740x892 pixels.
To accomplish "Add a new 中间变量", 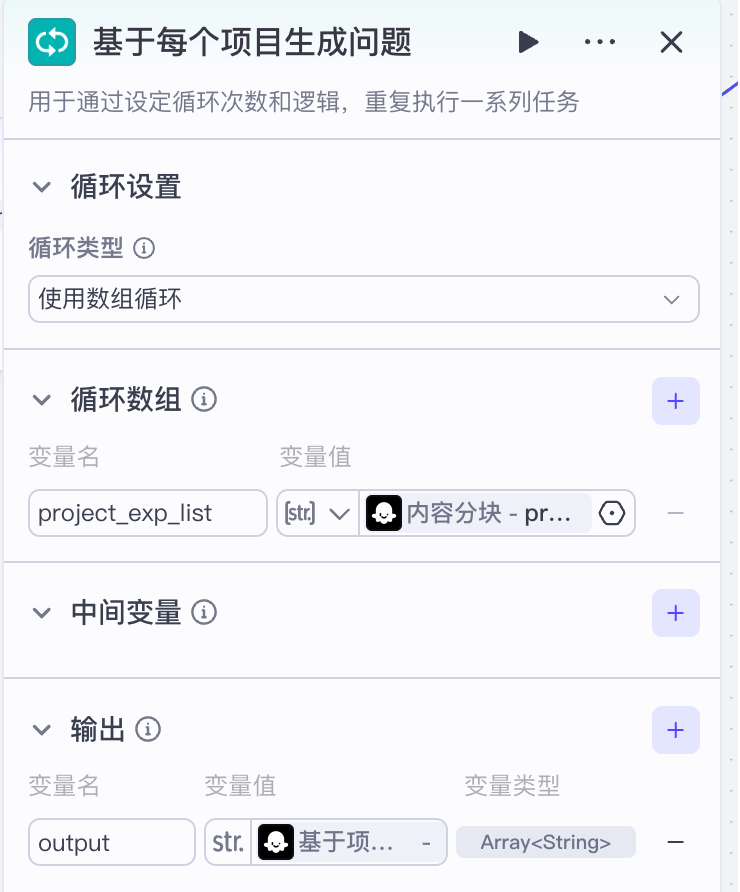I will pyautogui.click(x=675, y=613).
